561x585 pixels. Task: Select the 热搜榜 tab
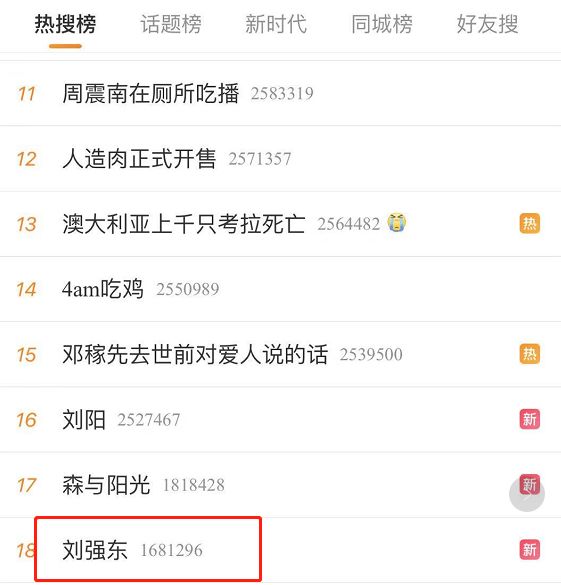coord(65,24)
